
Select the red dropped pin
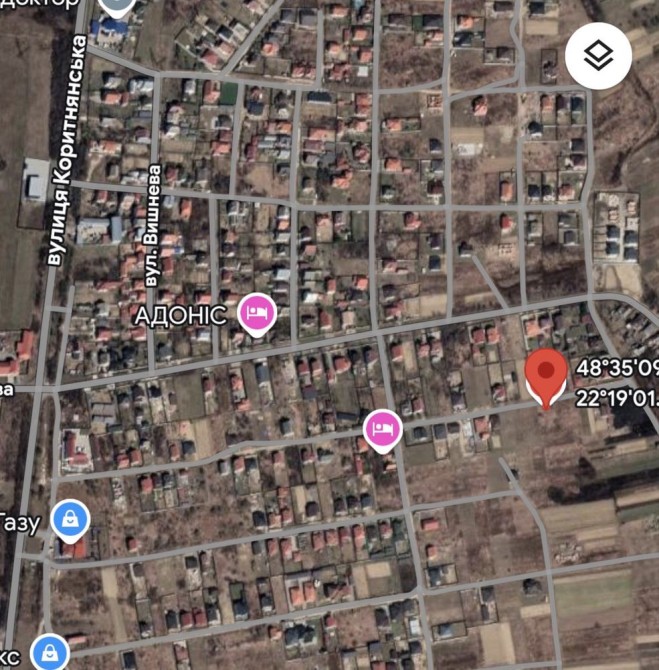pyautogui.click(x=546, y=378)
